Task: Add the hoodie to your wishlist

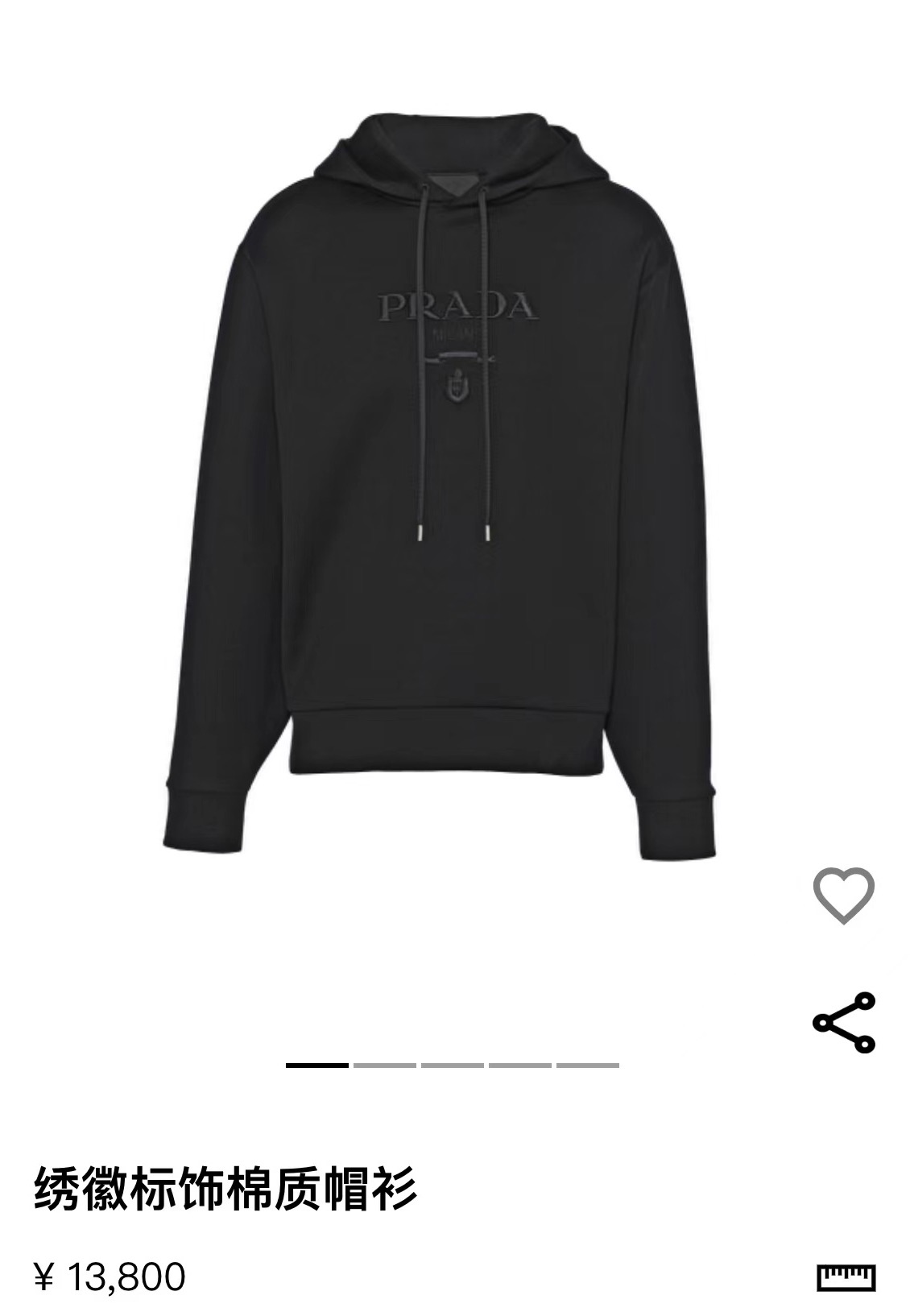Action: click(x=843, y=895)
